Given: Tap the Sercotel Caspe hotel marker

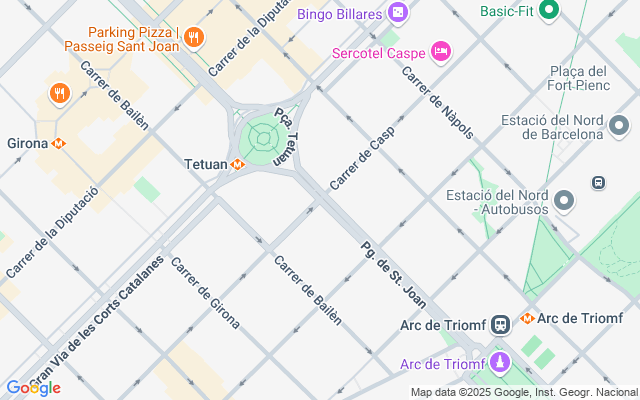Looking at the screenshot, I should pos(441,51).
